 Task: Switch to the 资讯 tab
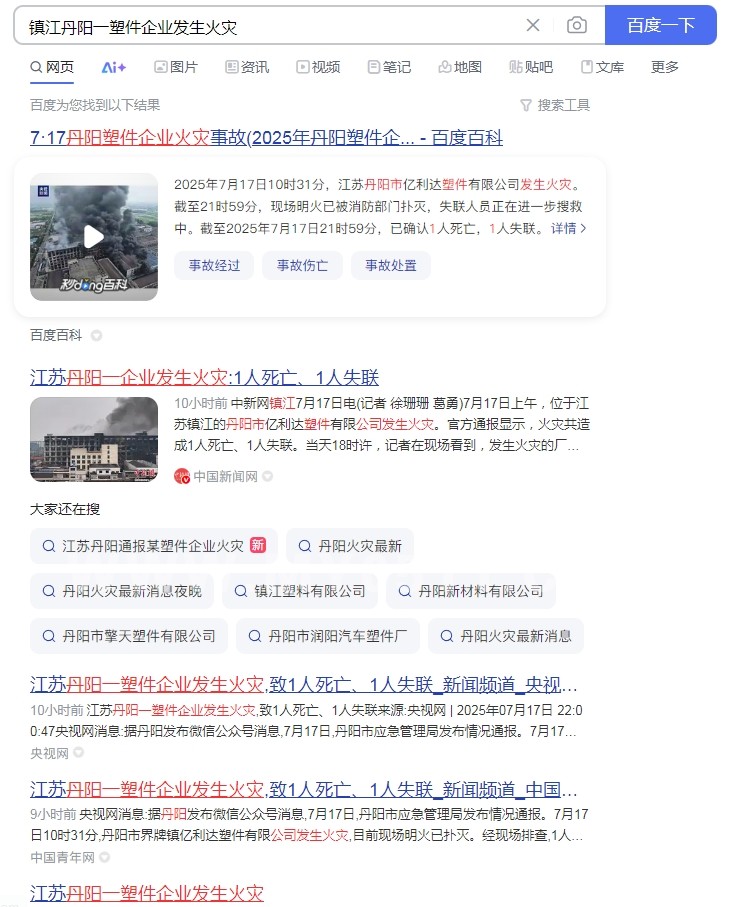pos(247,67)
